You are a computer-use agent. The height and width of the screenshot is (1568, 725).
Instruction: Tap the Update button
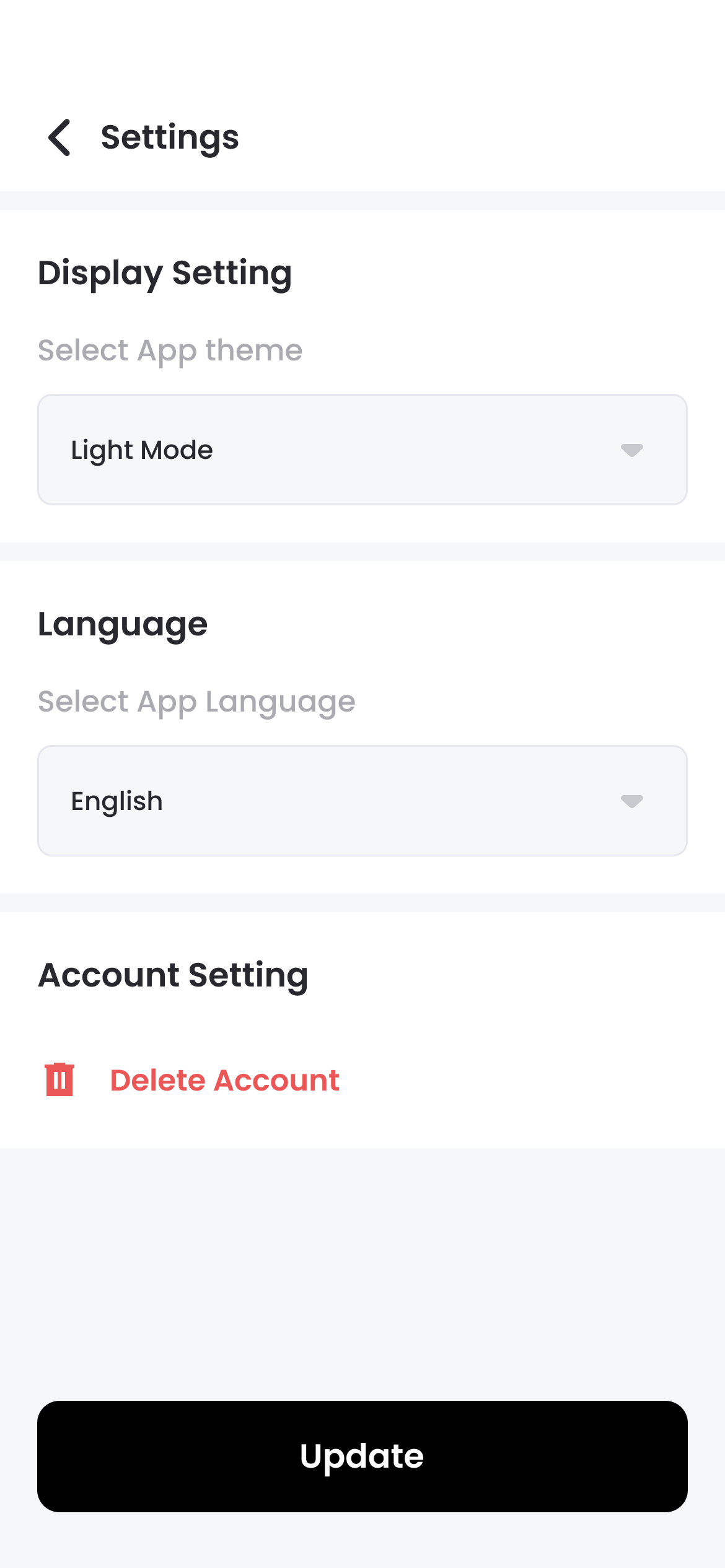pos(362,1456)
